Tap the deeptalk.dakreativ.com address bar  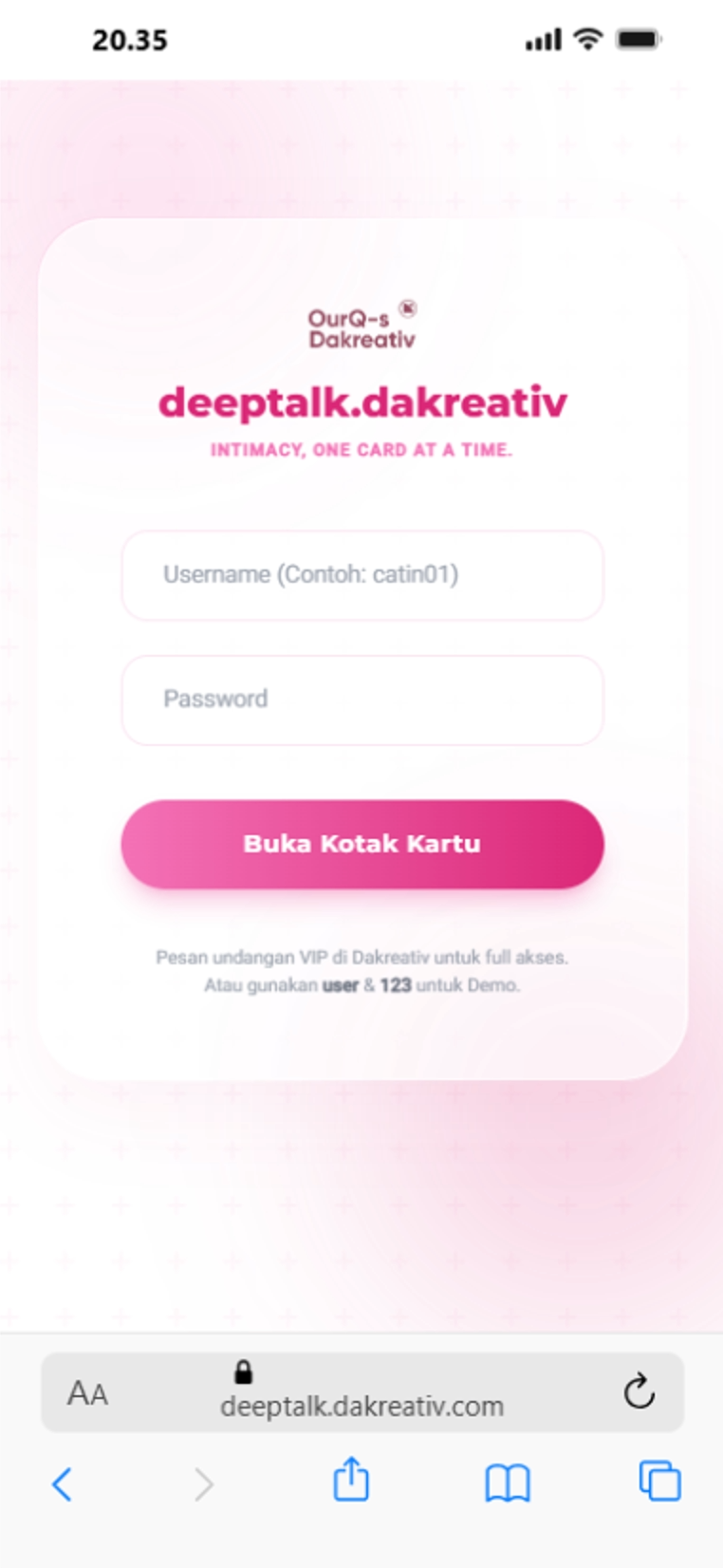tap(362, 1392)
